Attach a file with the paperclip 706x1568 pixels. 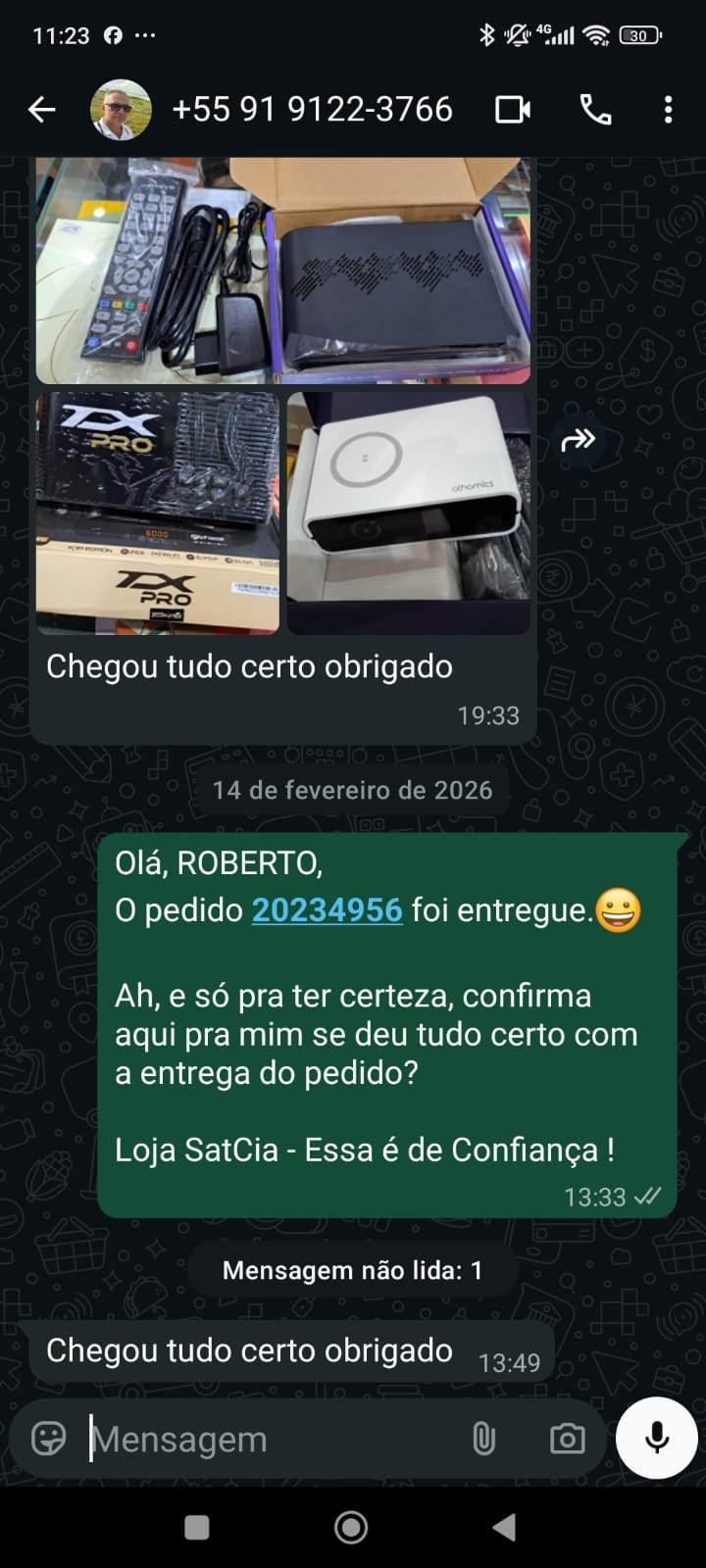(x=483, y=1439)
